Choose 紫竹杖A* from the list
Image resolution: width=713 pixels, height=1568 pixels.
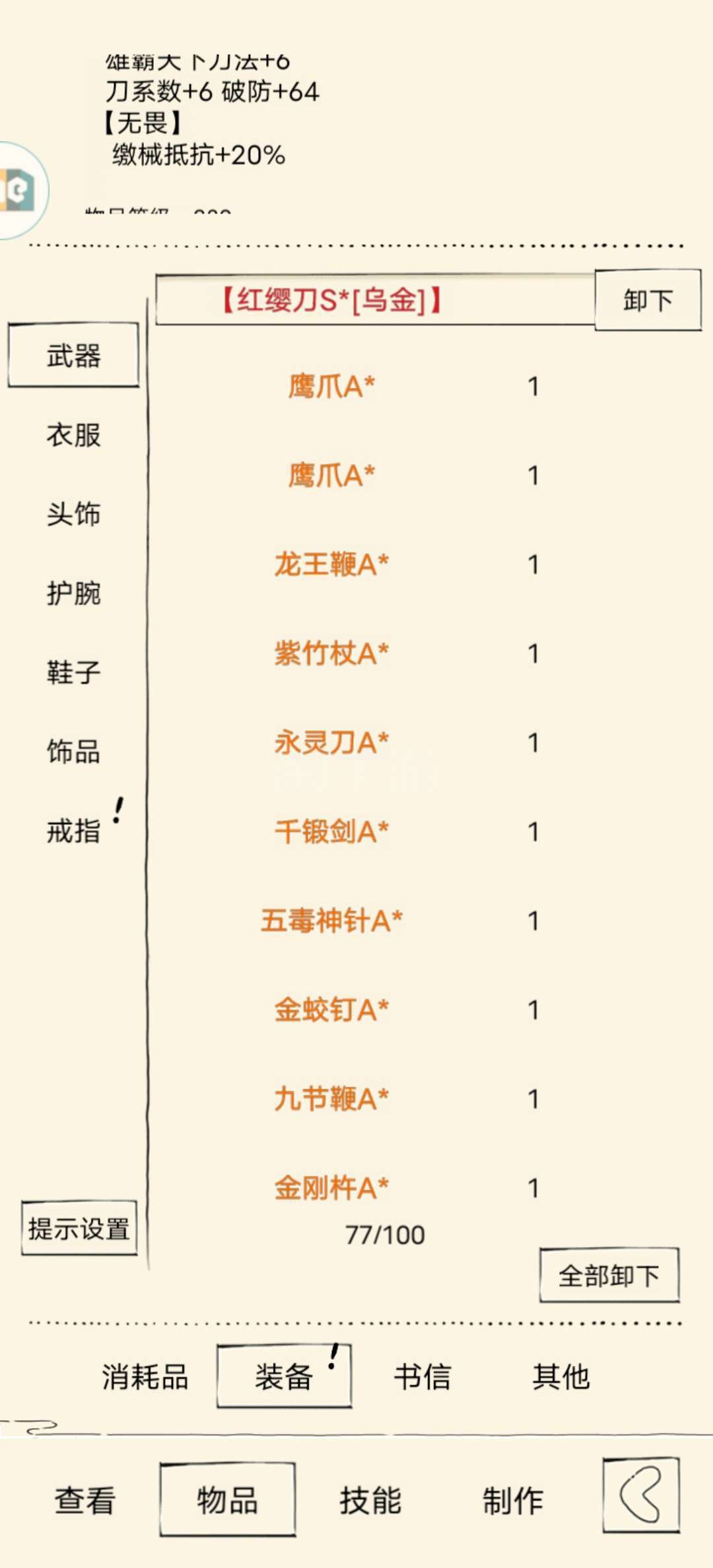(331, 654)
